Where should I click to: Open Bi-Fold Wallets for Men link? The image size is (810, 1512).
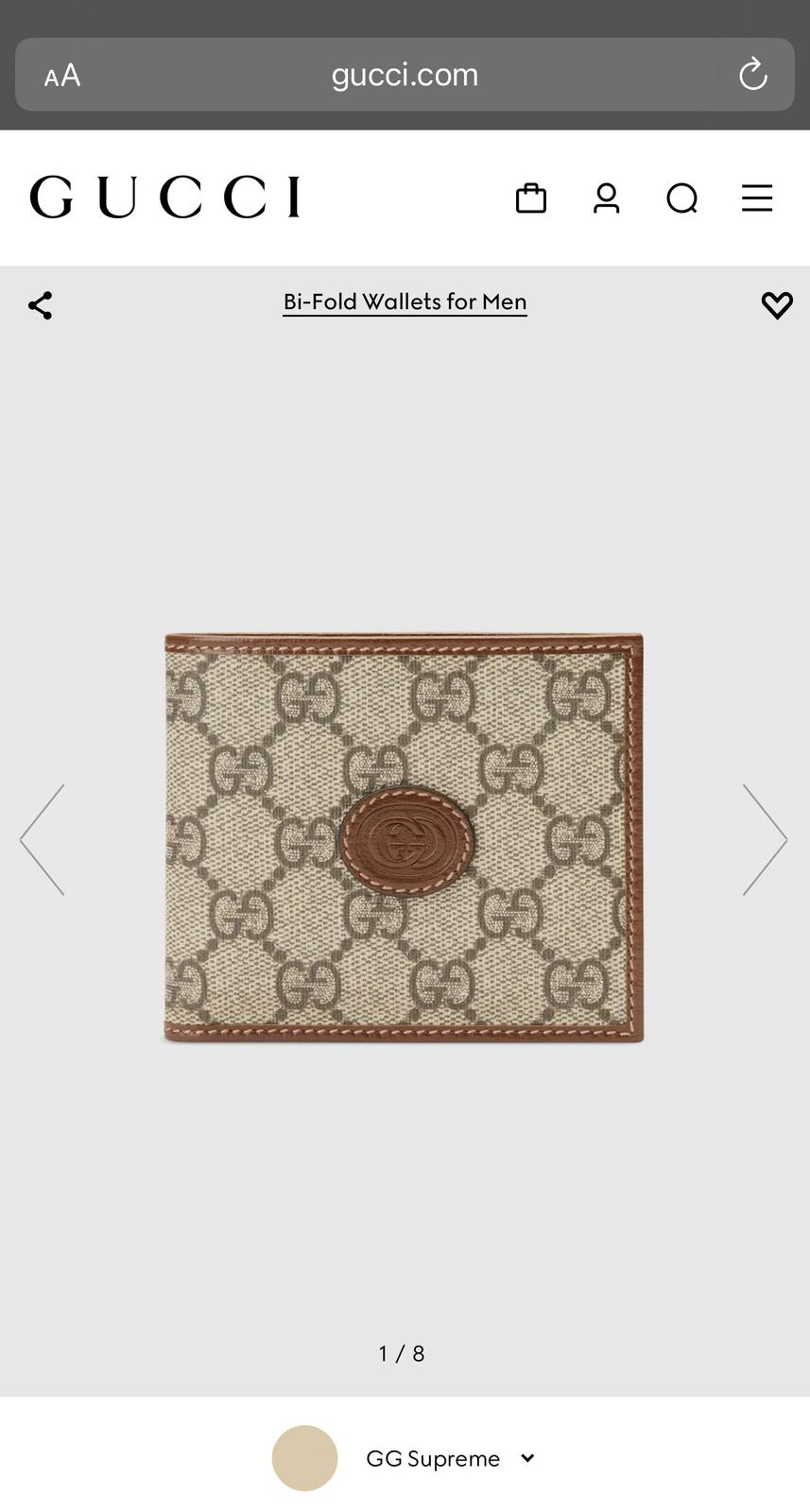(405, 301)
